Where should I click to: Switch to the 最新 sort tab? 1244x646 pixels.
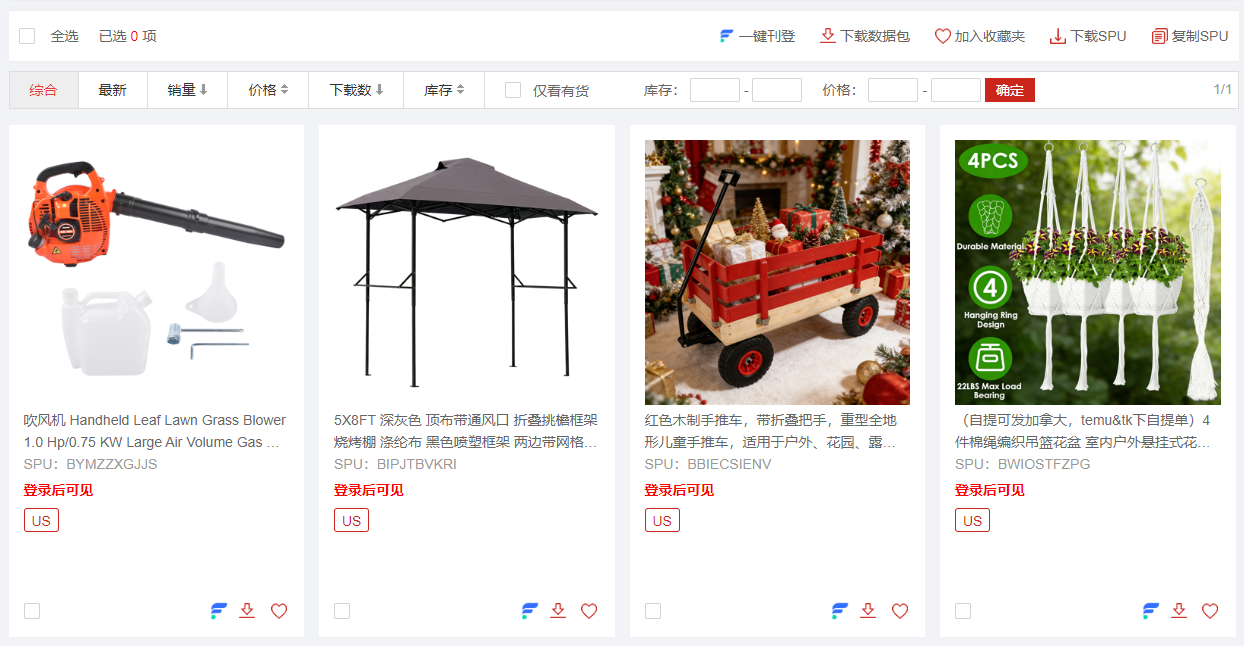click(112, 90)
